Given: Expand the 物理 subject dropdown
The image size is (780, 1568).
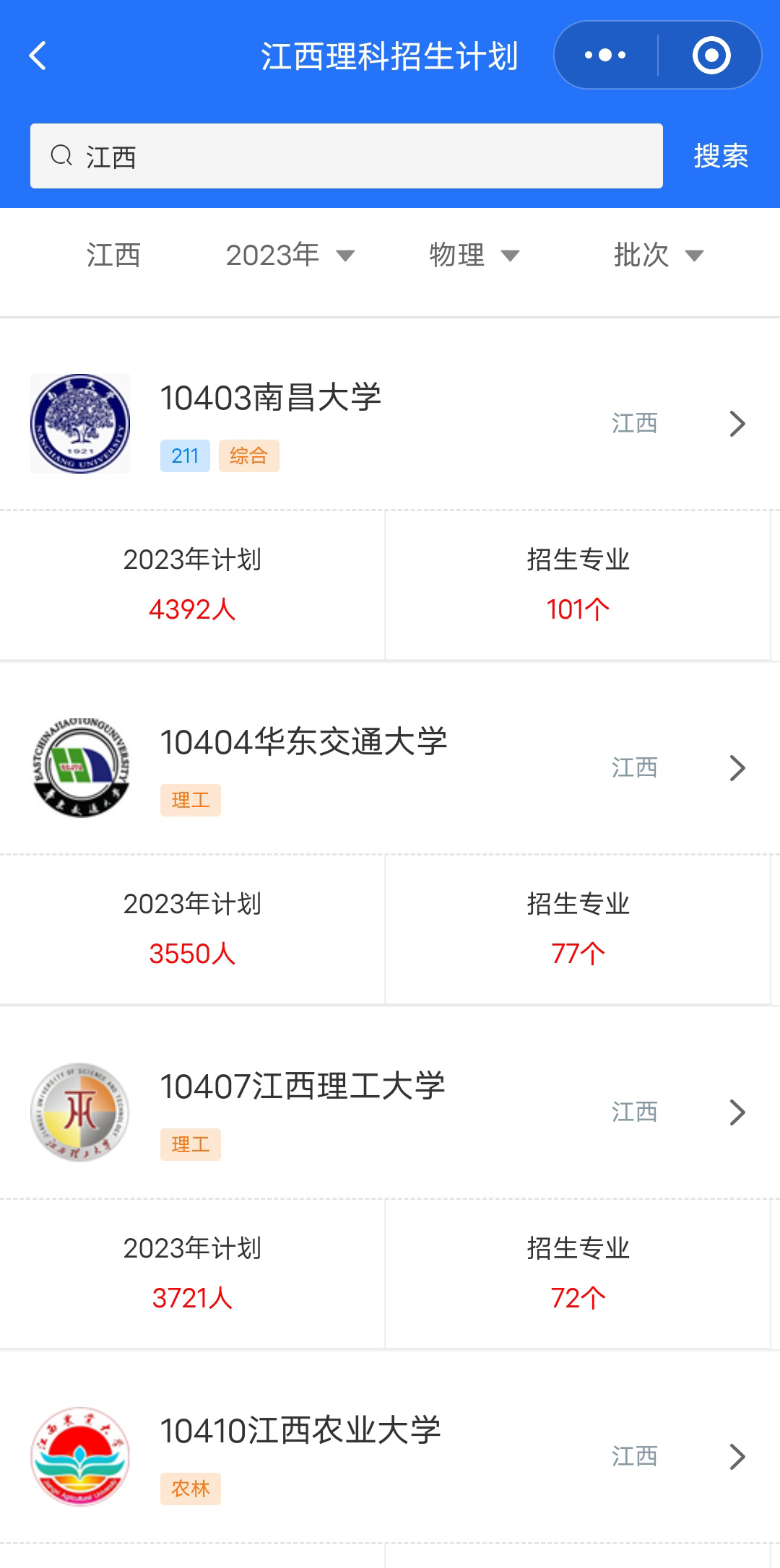Looking at the screenshot, I should coord(474,255).
